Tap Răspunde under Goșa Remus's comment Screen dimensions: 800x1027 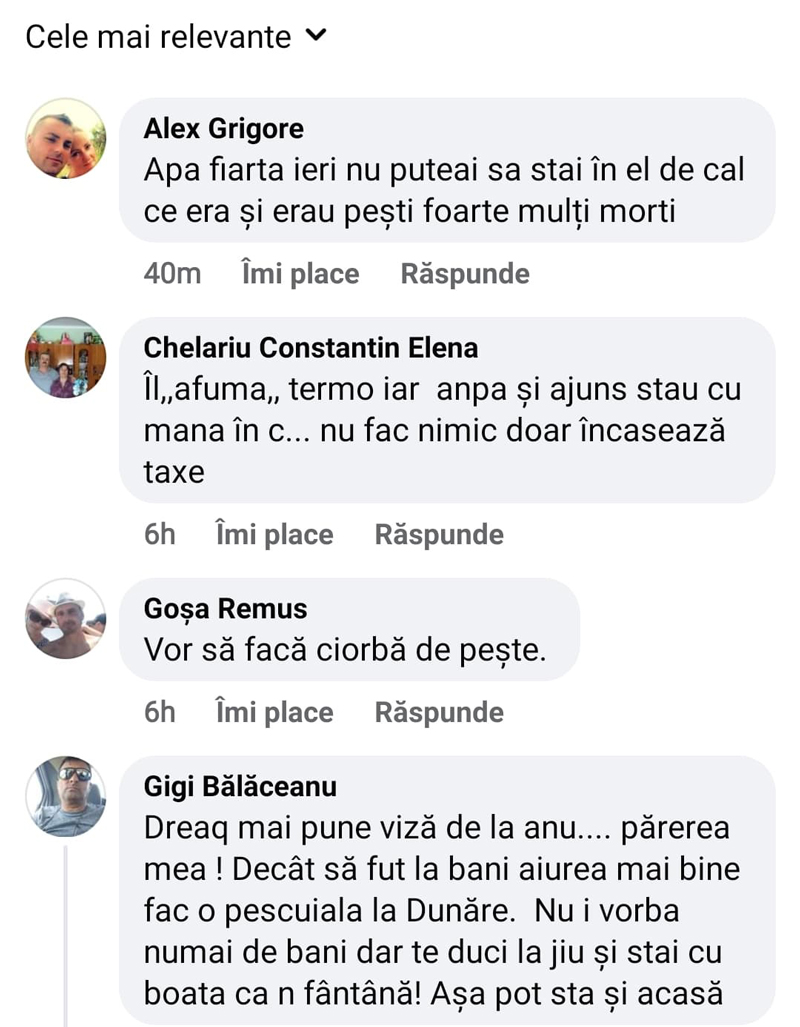click(439, 712)
